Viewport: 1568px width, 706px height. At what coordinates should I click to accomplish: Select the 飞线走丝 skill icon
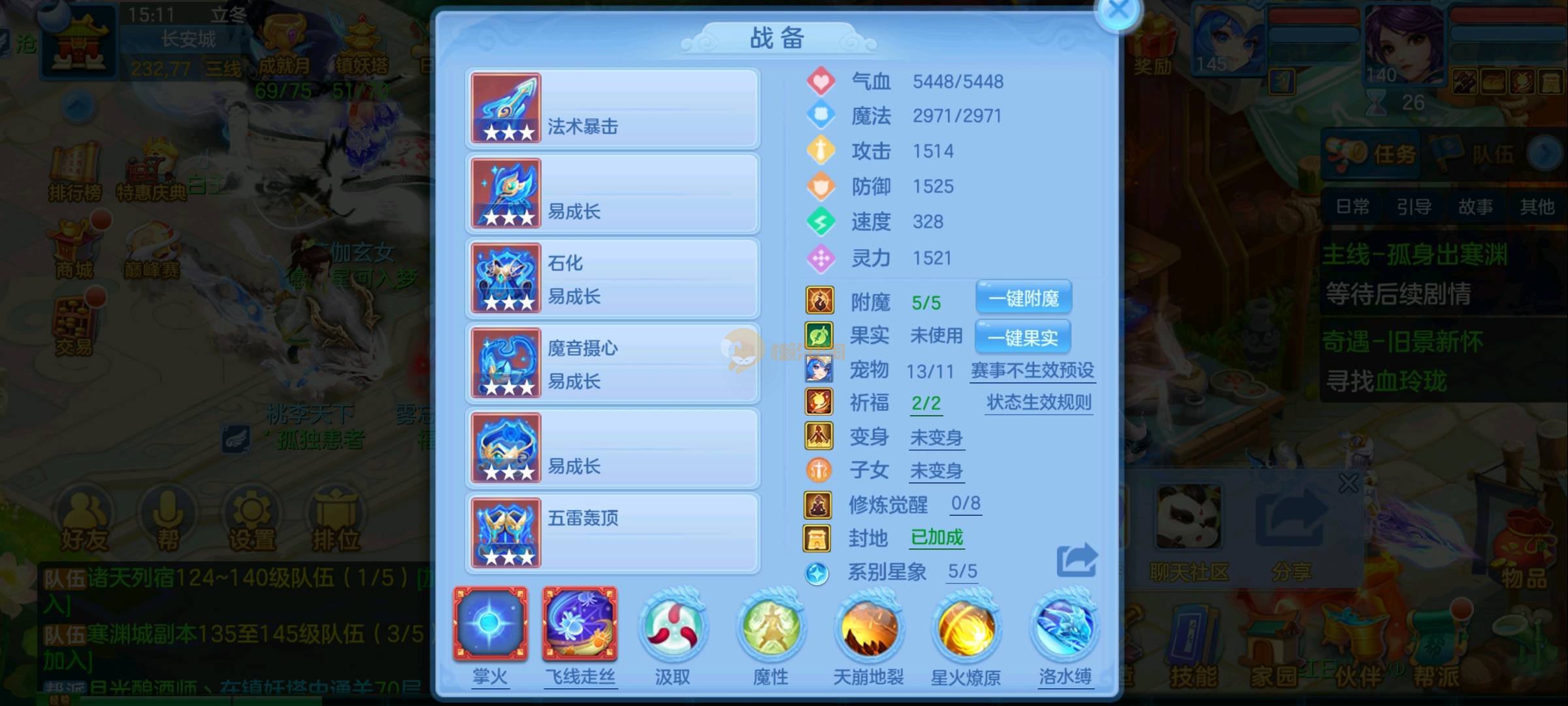580,624
